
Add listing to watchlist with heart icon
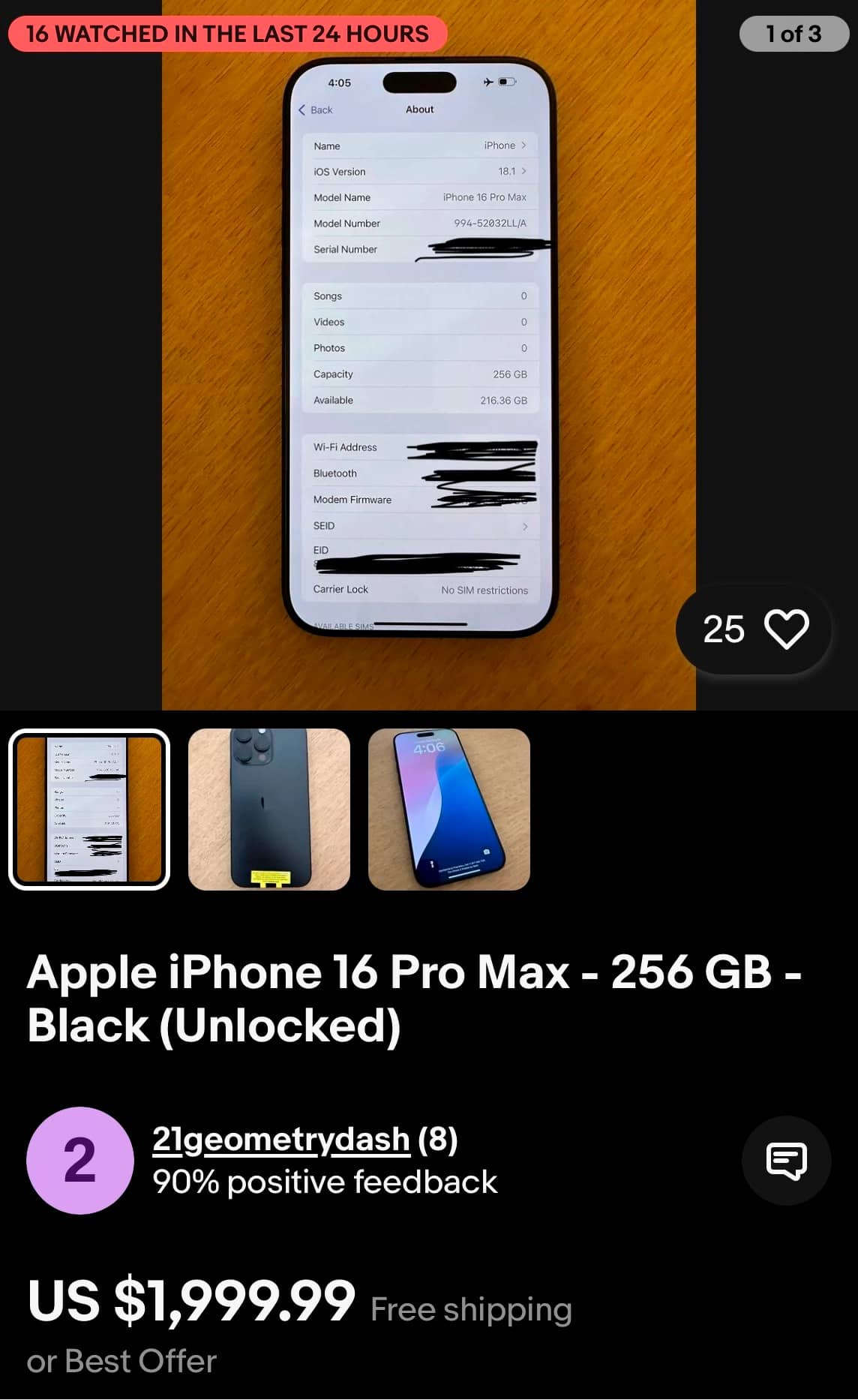[x=785, y=629]
